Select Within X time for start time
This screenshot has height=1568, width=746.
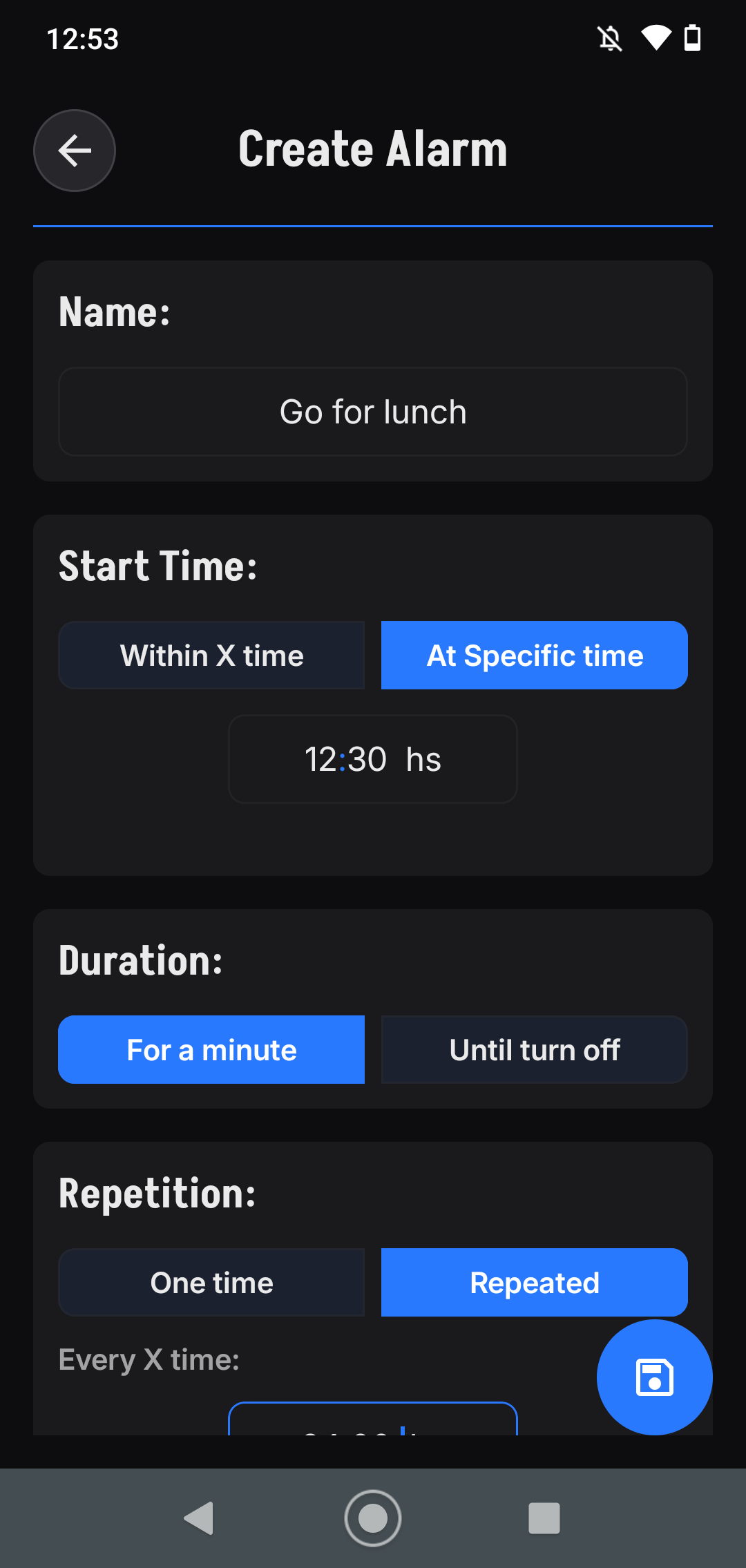click(x=211, y=655)
